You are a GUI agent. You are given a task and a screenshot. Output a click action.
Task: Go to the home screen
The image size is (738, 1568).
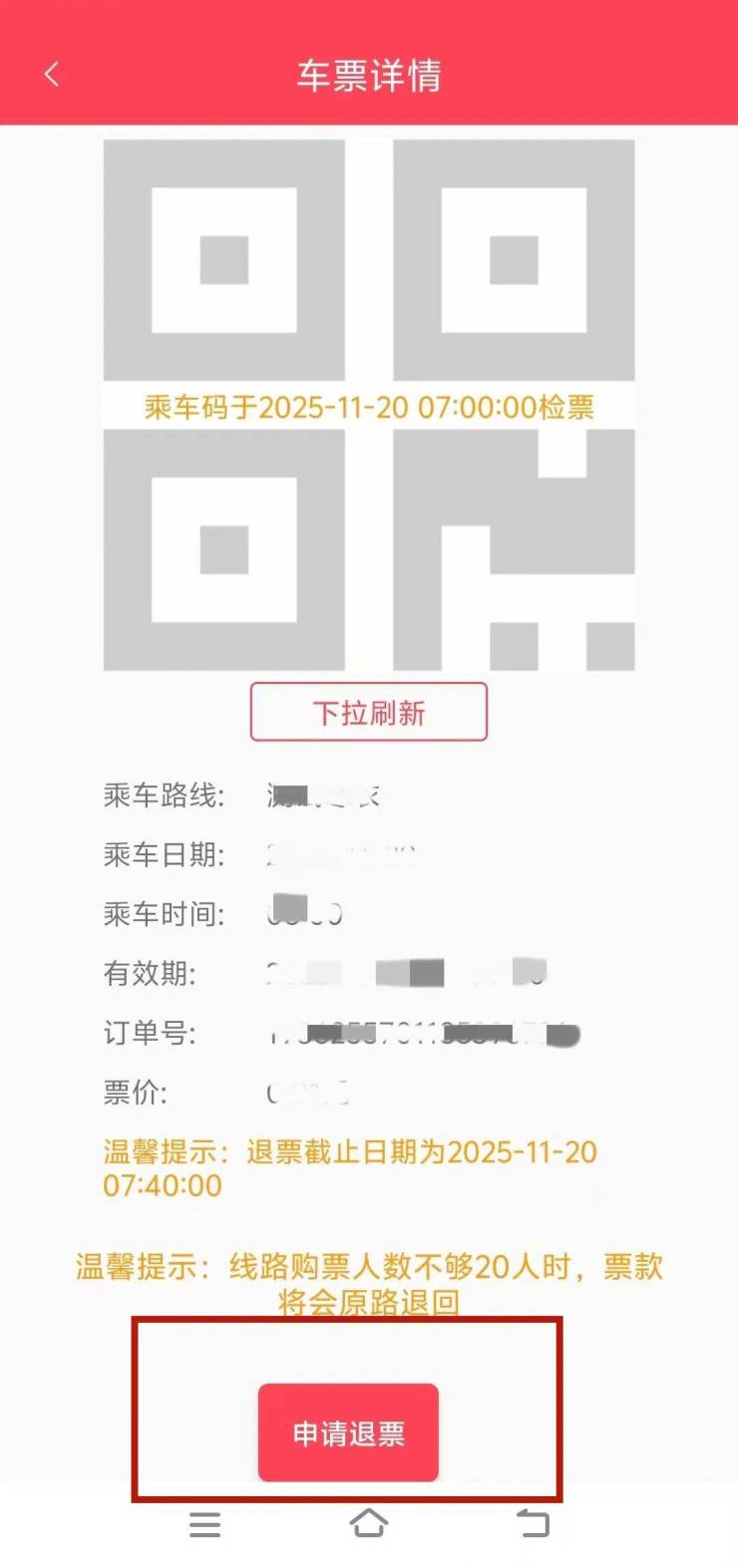368,1523
